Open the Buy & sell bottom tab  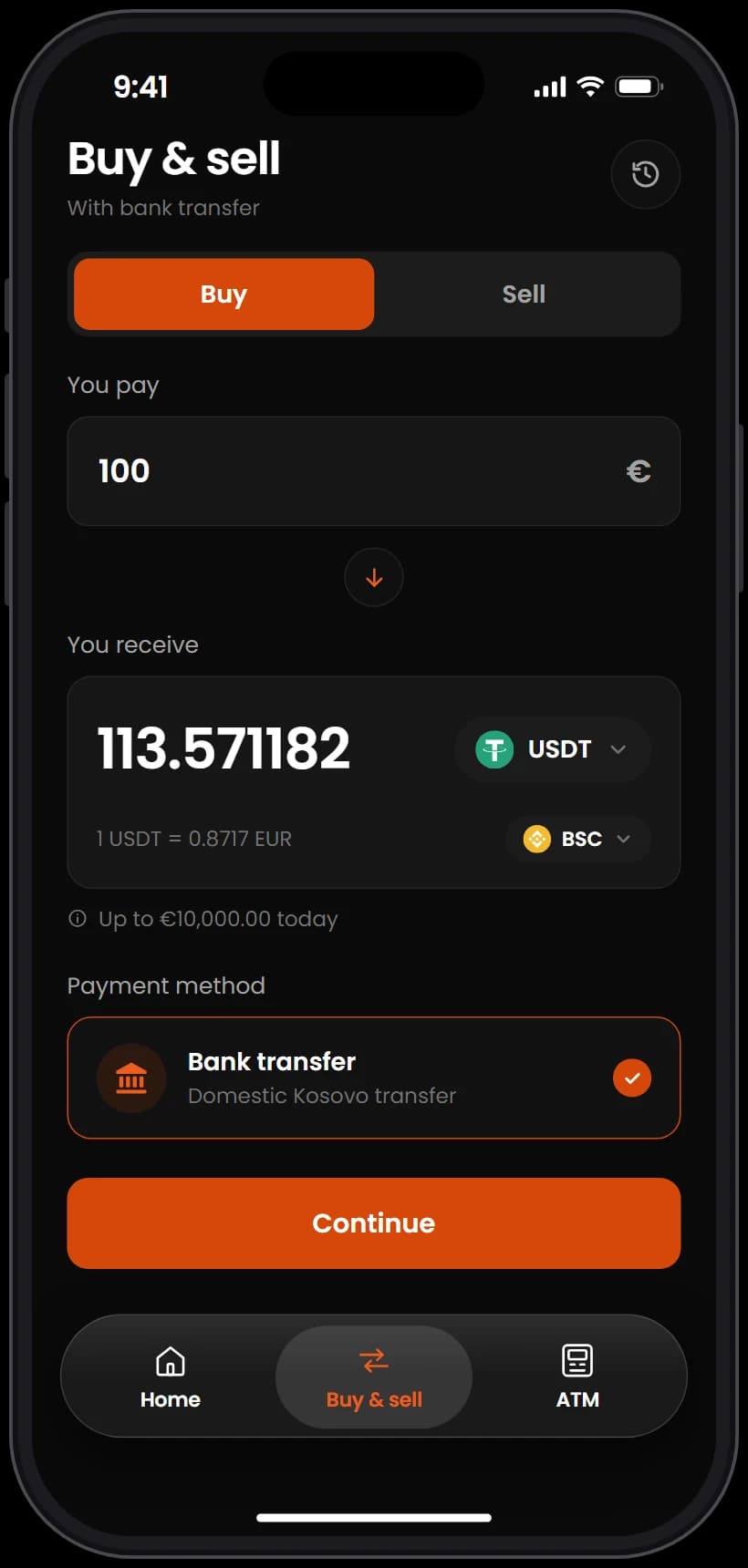374,1377
